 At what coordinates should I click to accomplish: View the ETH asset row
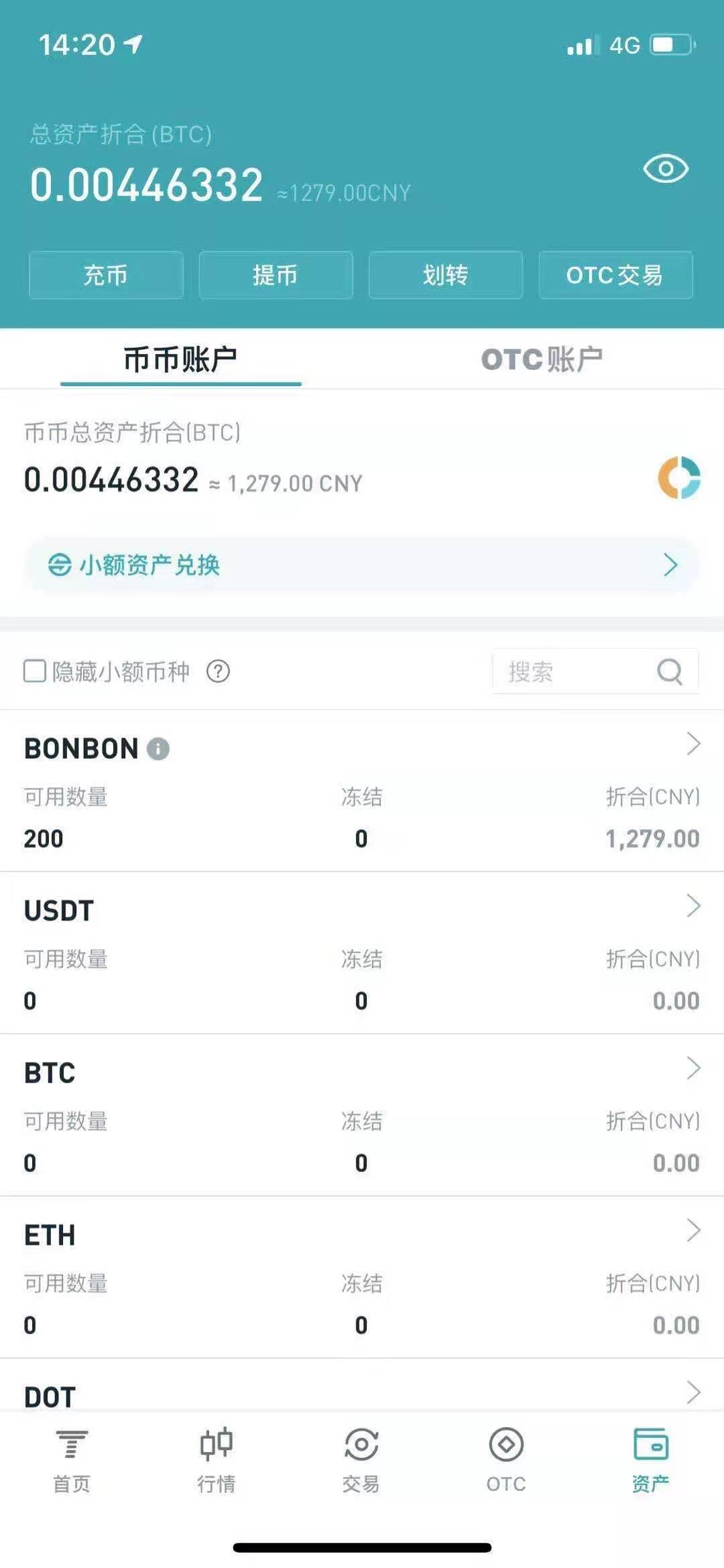[361, 1278]
